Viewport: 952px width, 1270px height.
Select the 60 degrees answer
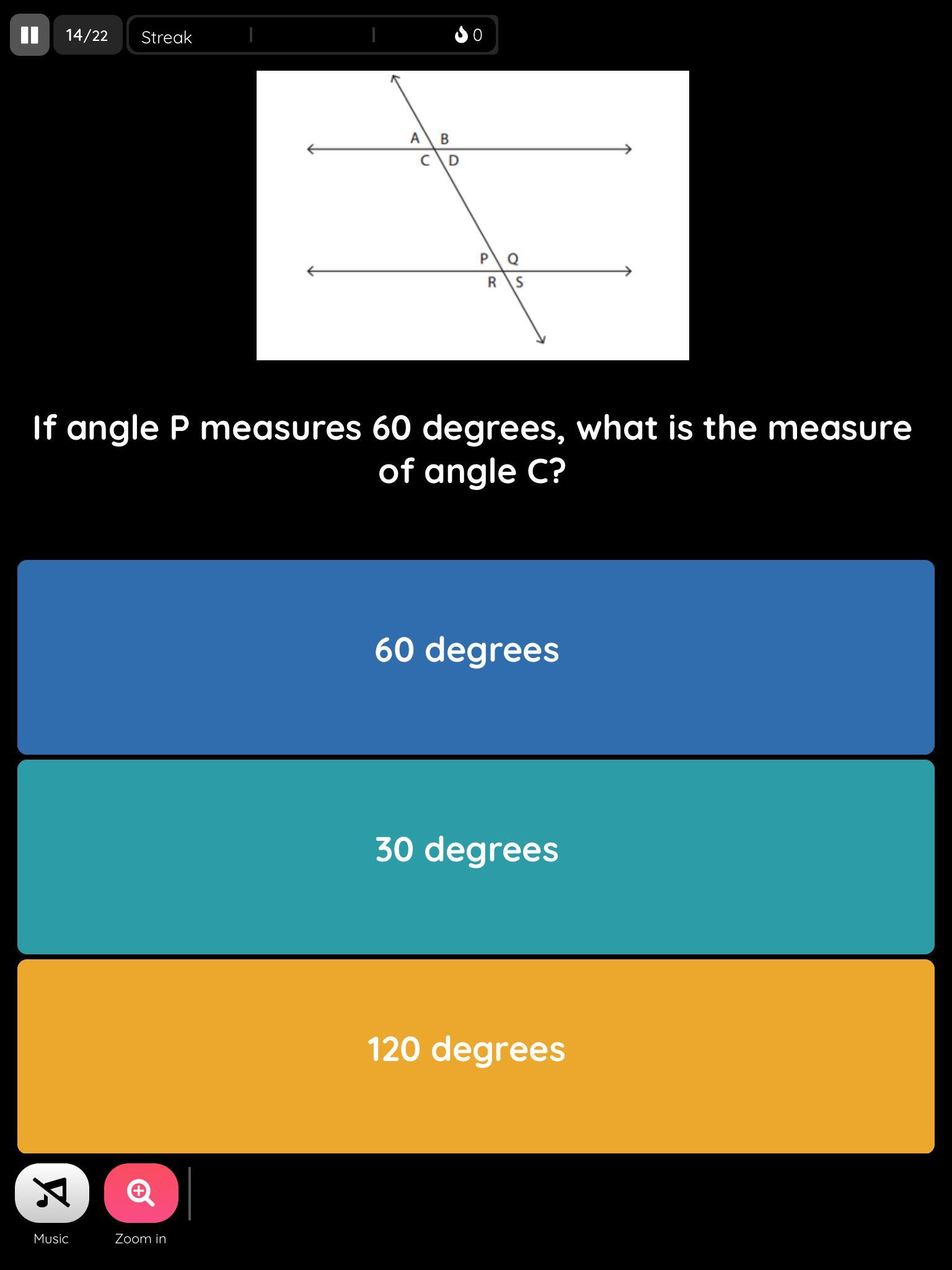pyautogui.click(x=475, y=657)
